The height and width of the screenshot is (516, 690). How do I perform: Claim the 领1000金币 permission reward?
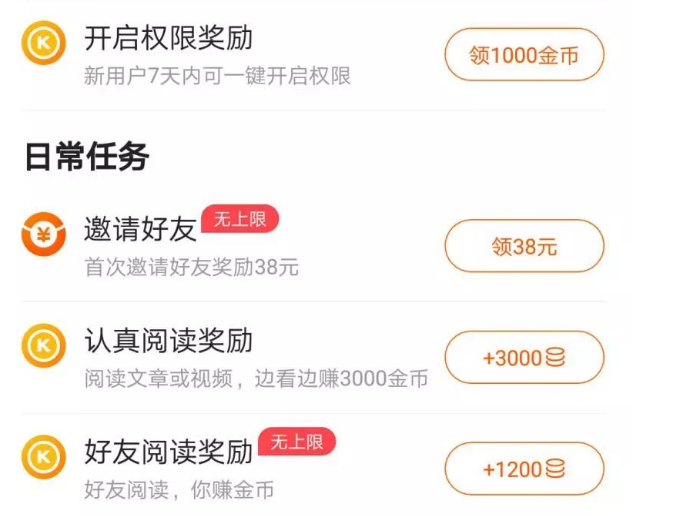[524, 55]
